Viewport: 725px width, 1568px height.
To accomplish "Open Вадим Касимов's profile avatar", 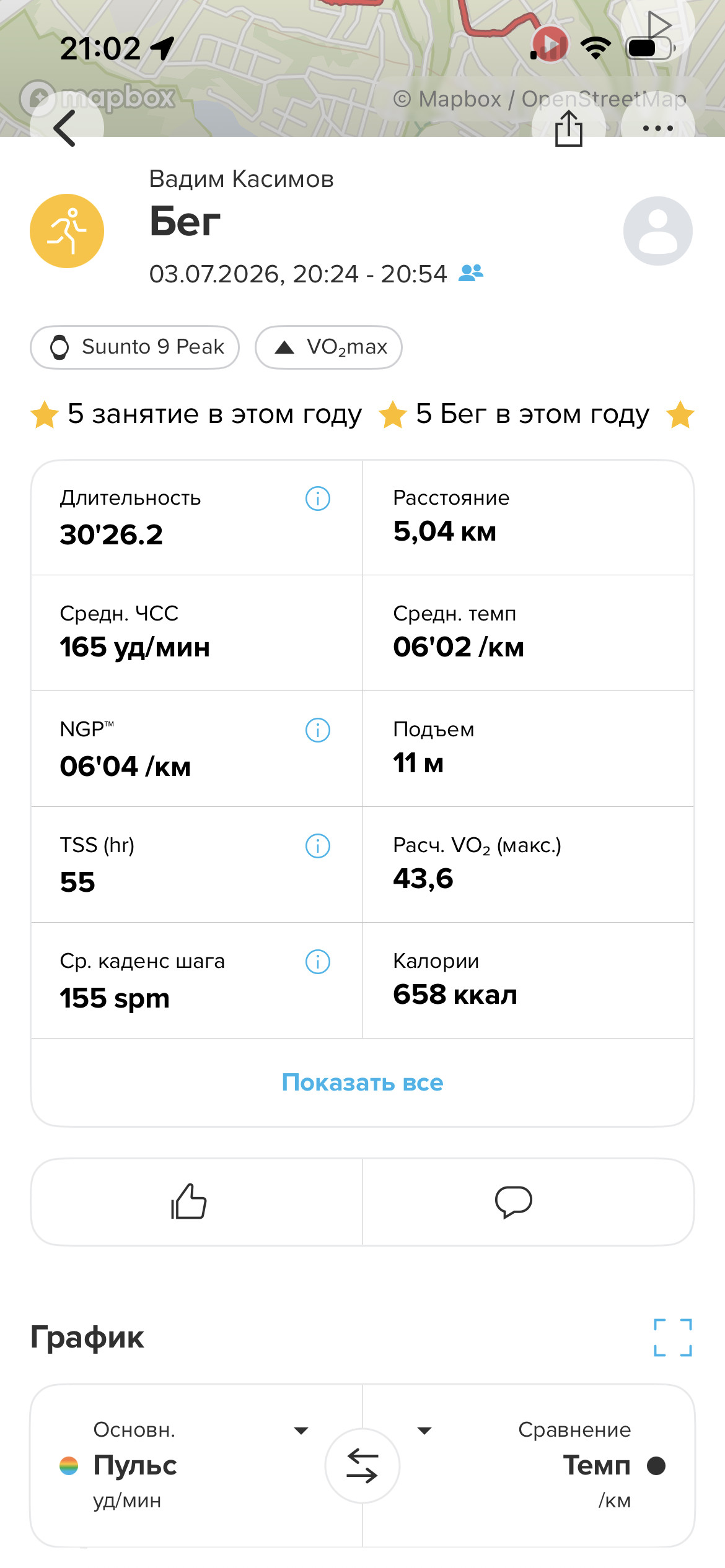I will [x=658, y=231].
